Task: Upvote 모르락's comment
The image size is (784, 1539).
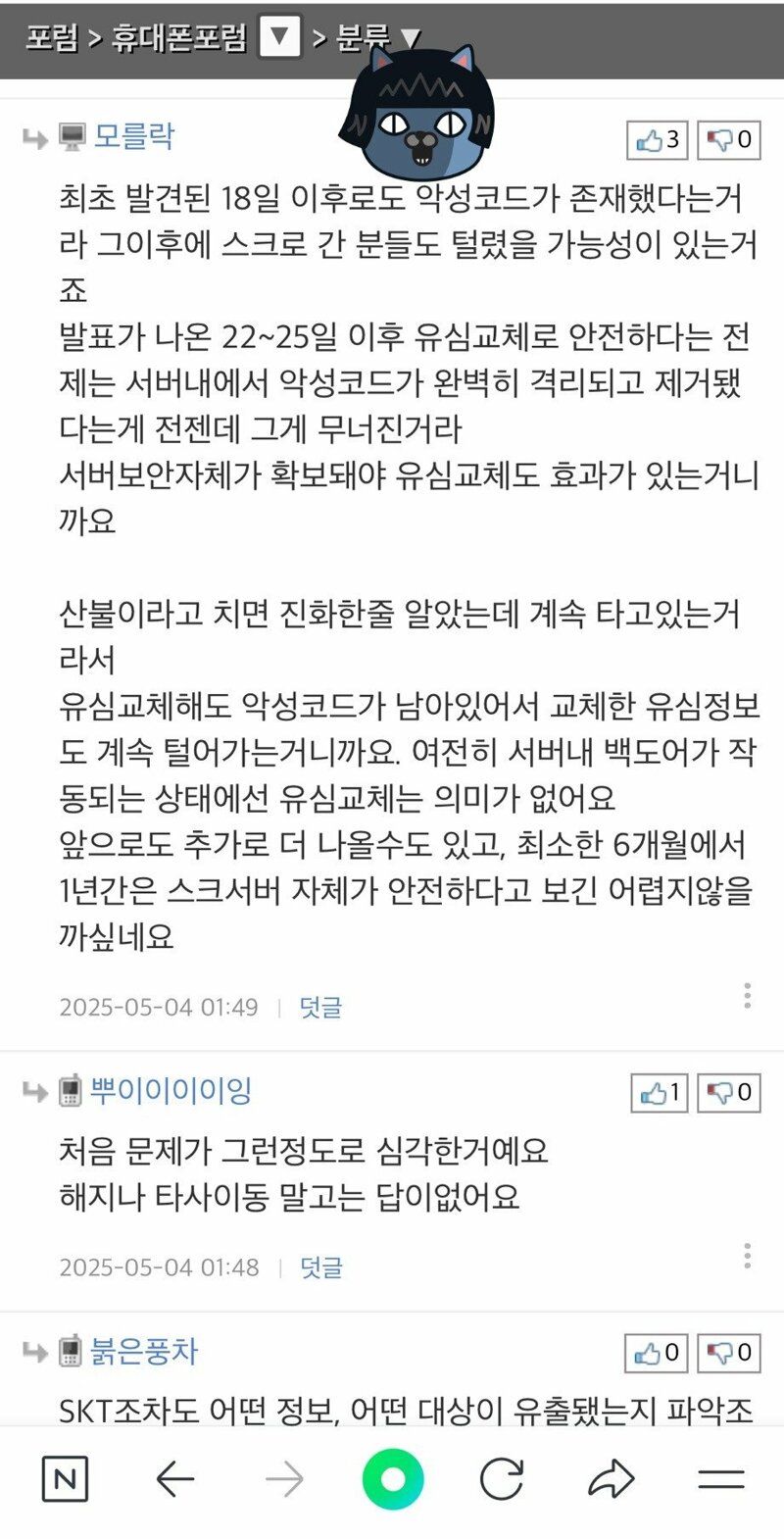Action: point(658,140)
